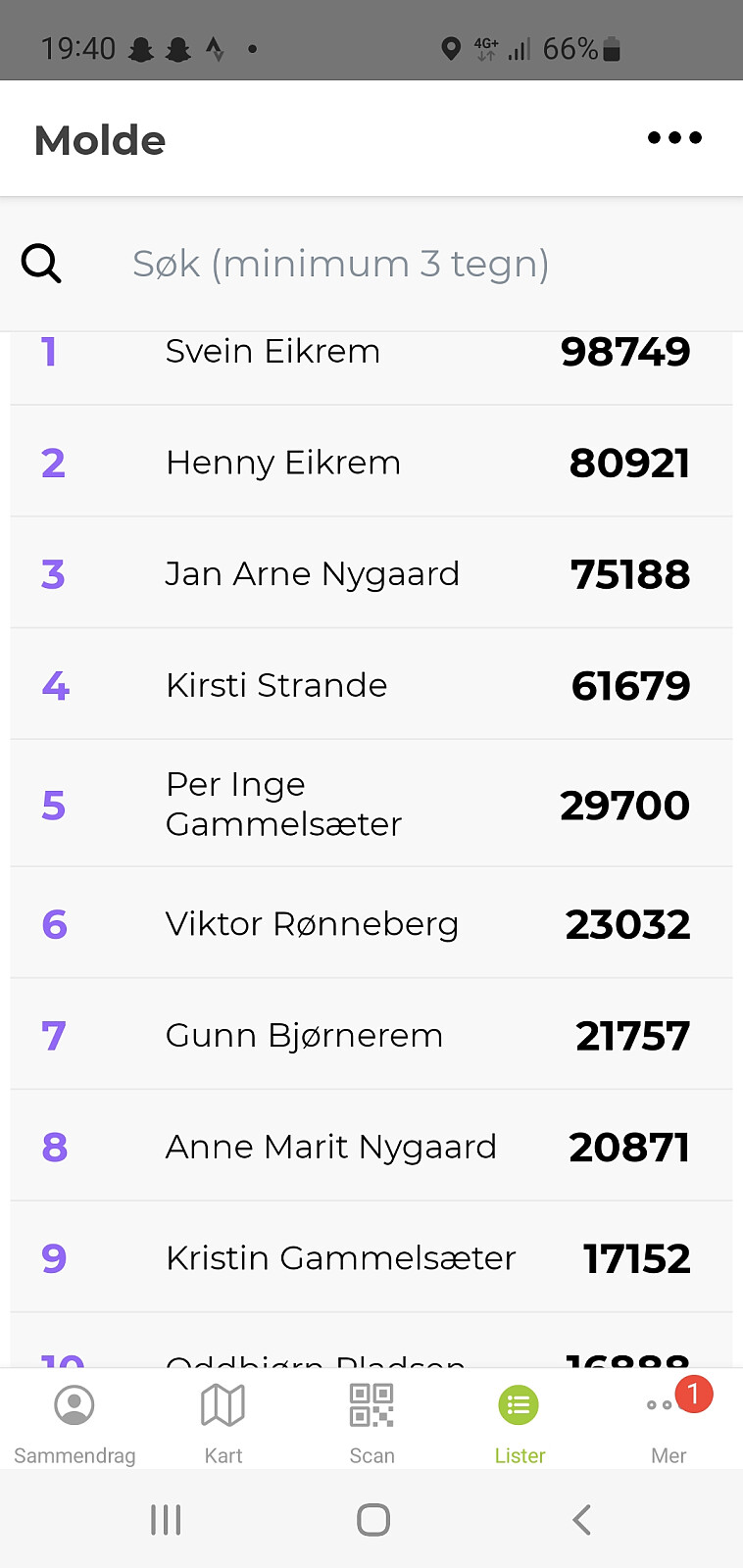The width and height of the screenshot is (743, 1568).
Task: Open Henny Eikrem's row
Action: point(371,462)
